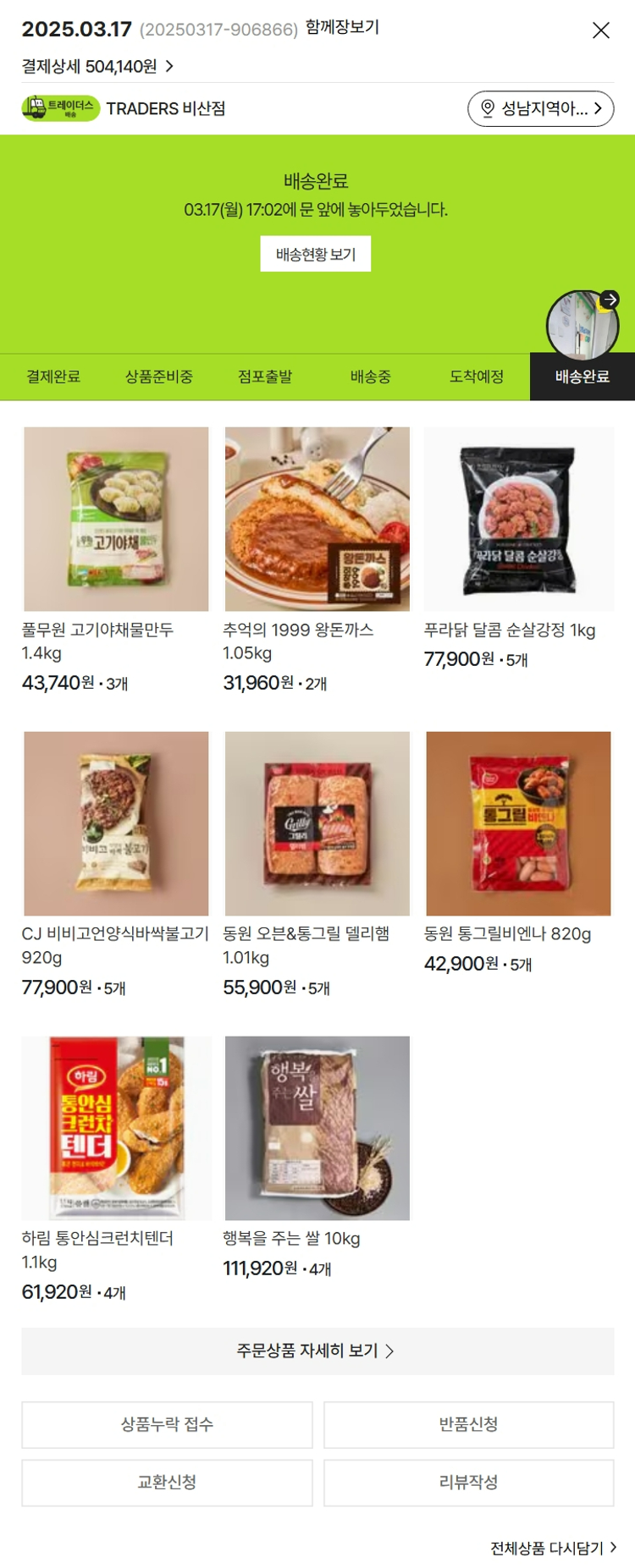The height and width of the screenshot is (1568, 635).
Task: Open 동원 통그릴비엔나 820g product
Action: [518, 823]
